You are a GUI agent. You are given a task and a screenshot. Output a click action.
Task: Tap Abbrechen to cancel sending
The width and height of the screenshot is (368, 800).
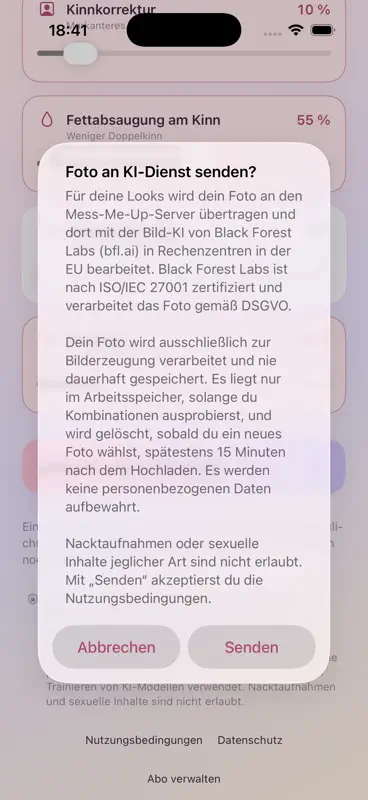(116, 647)
